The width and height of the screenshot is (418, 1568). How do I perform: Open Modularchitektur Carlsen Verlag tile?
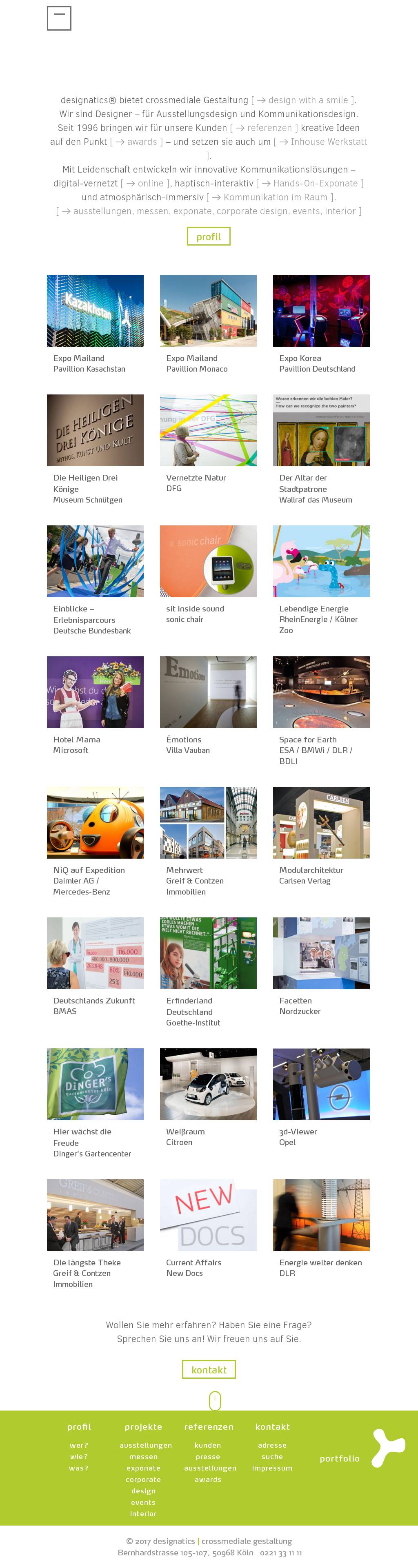click(x=321, y=823)
